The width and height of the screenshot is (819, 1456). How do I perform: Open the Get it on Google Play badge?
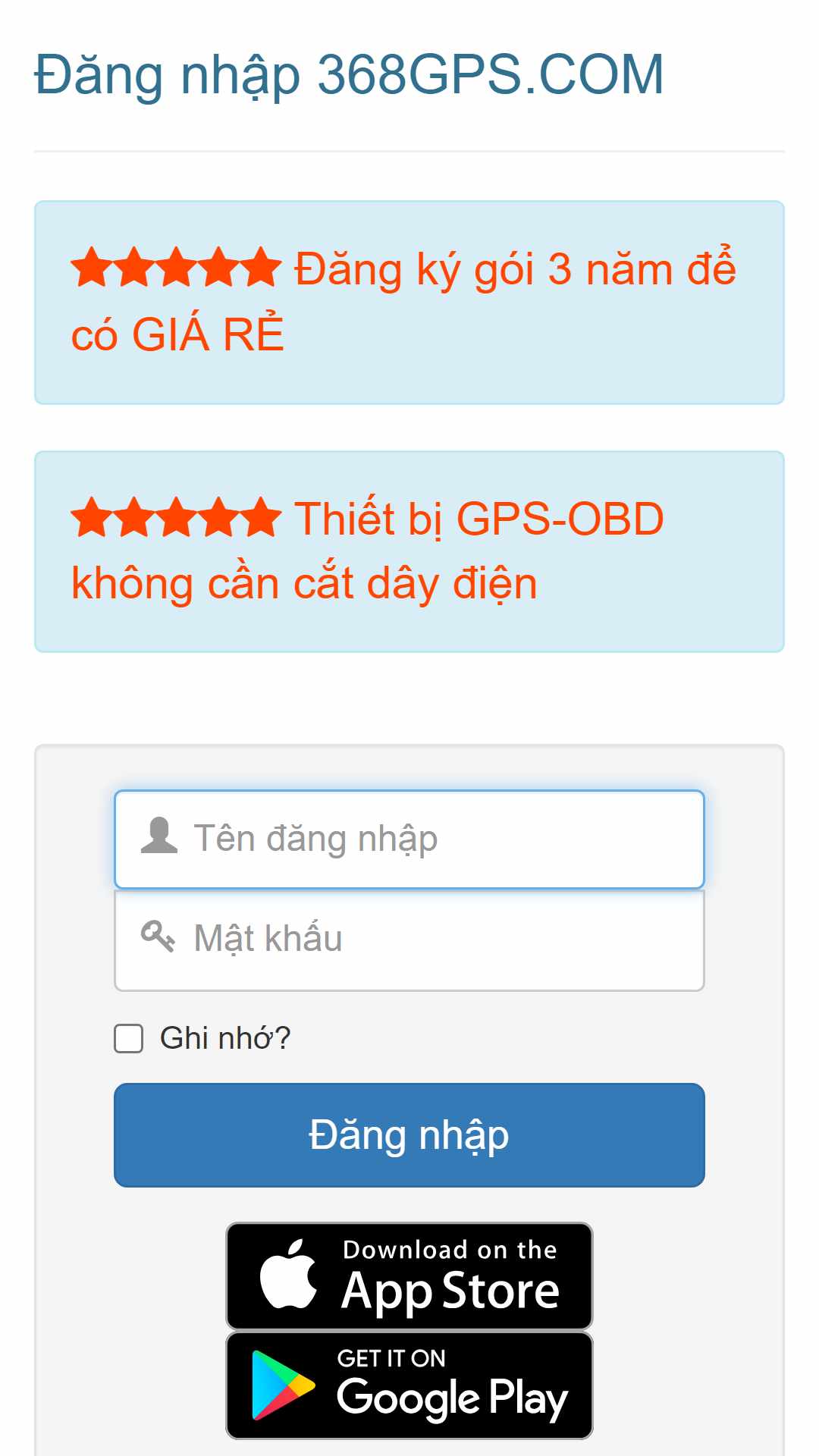(x=409, y=1385)
